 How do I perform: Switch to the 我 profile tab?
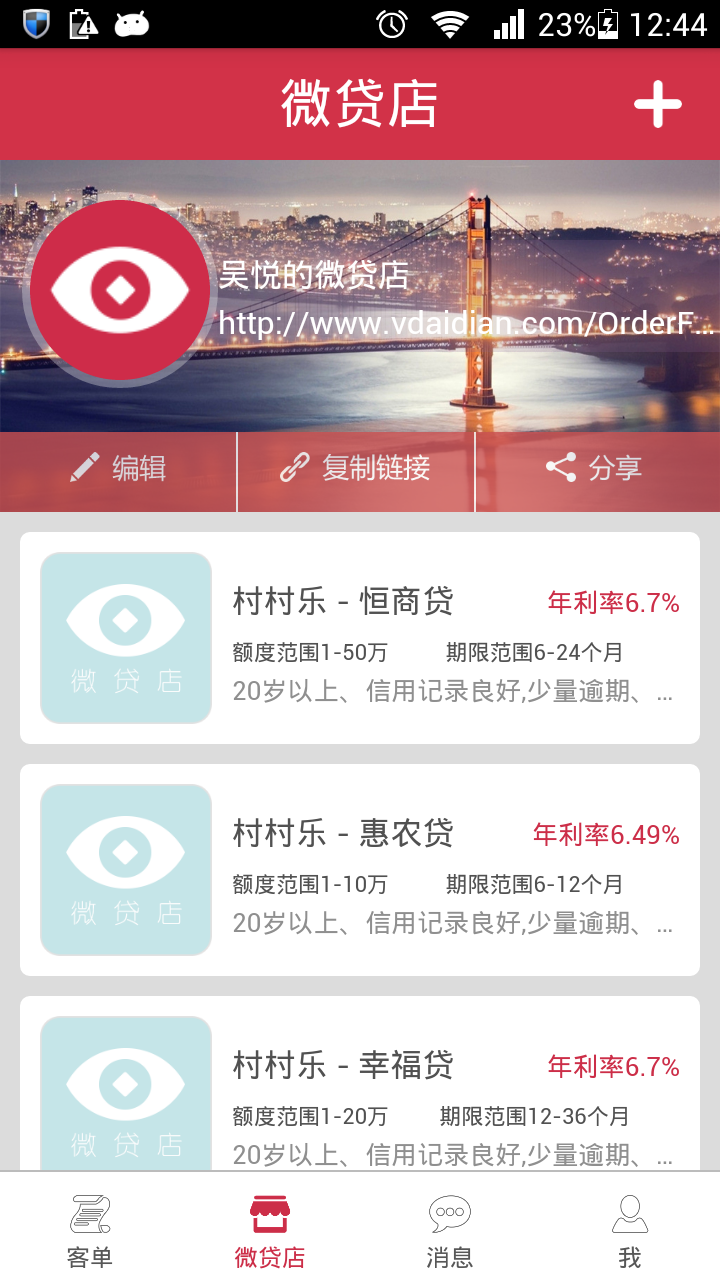pyautogui.click(x=629, y=1228)
